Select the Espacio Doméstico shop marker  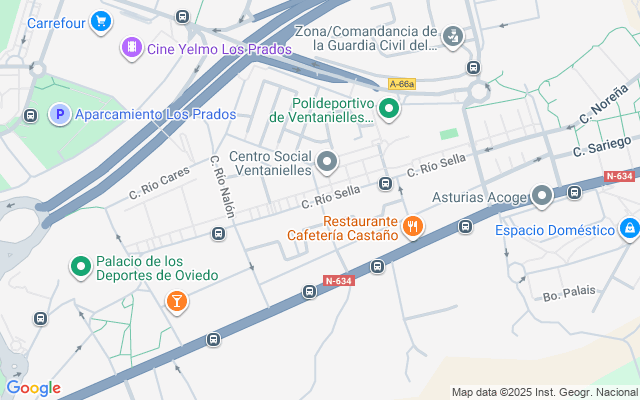[x=629, y=230]
